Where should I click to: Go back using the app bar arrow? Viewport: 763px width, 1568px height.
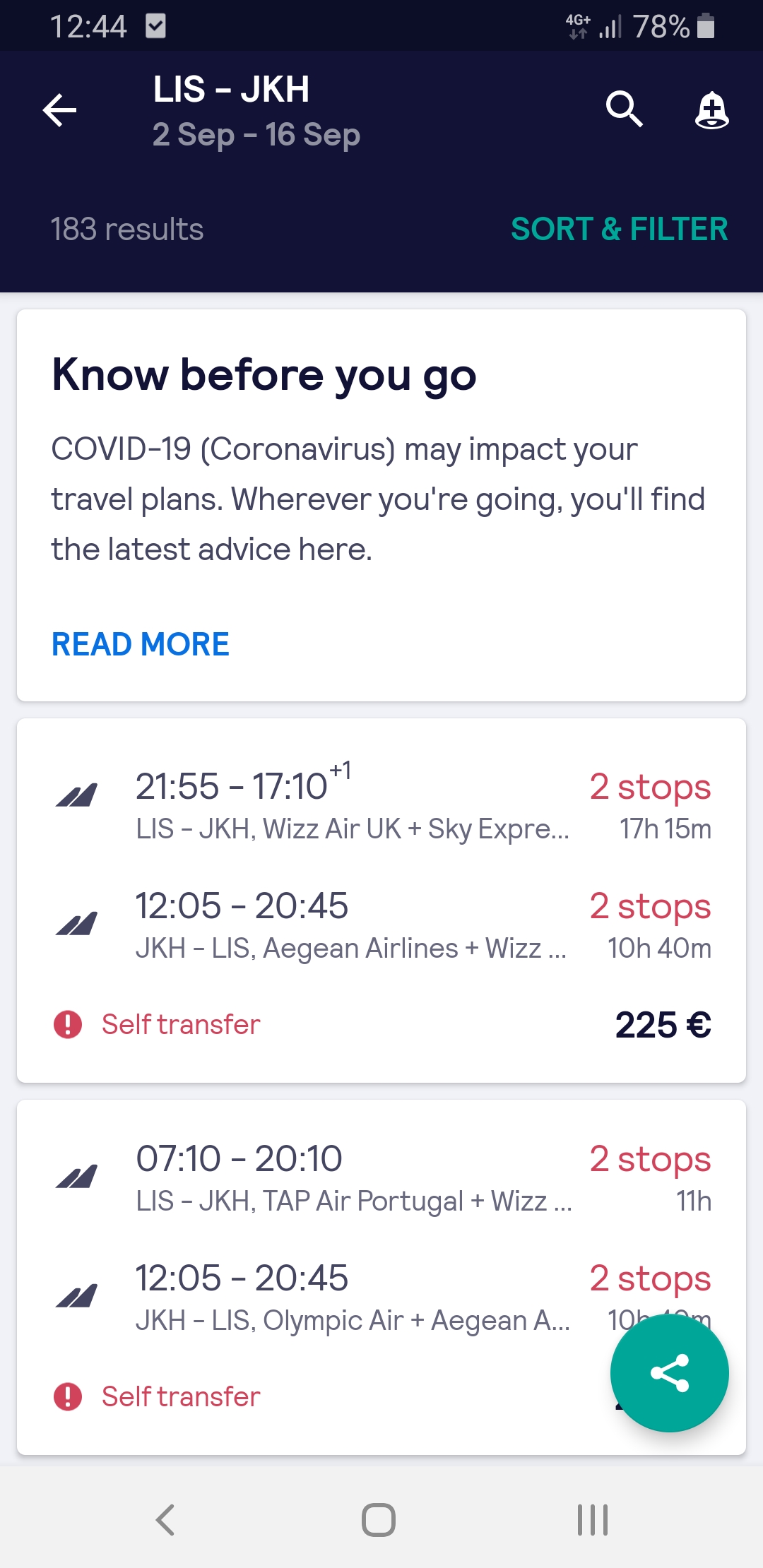click(59, 110)
